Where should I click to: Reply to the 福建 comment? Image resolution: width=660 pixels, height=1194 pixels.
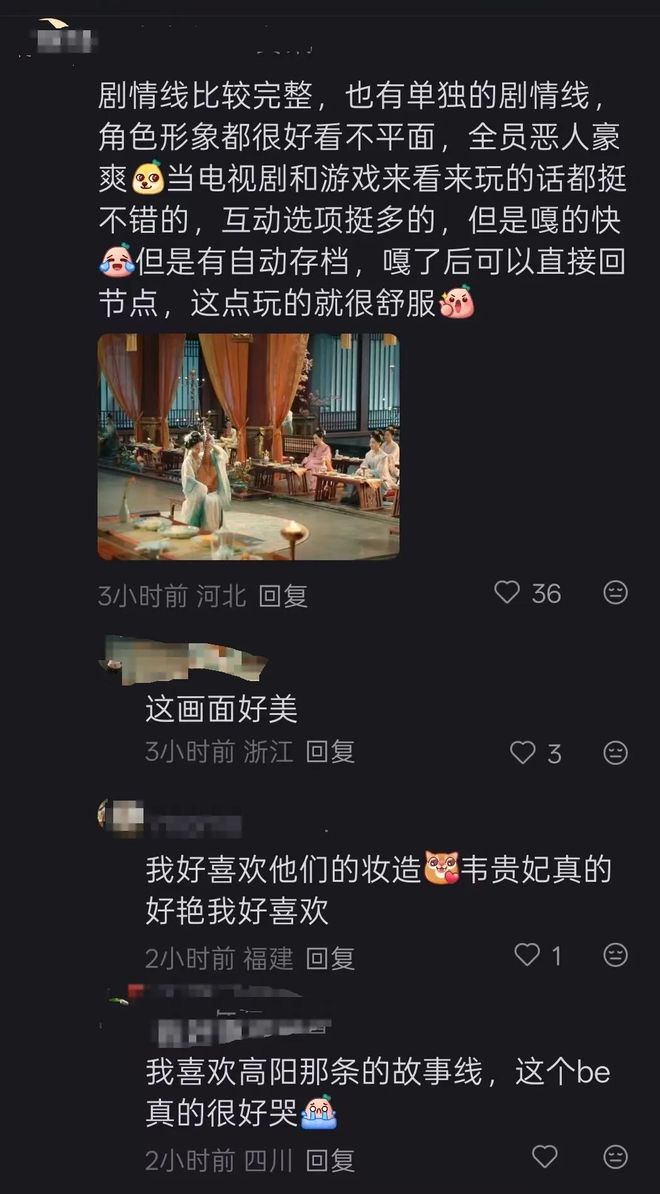pos(330,958)
